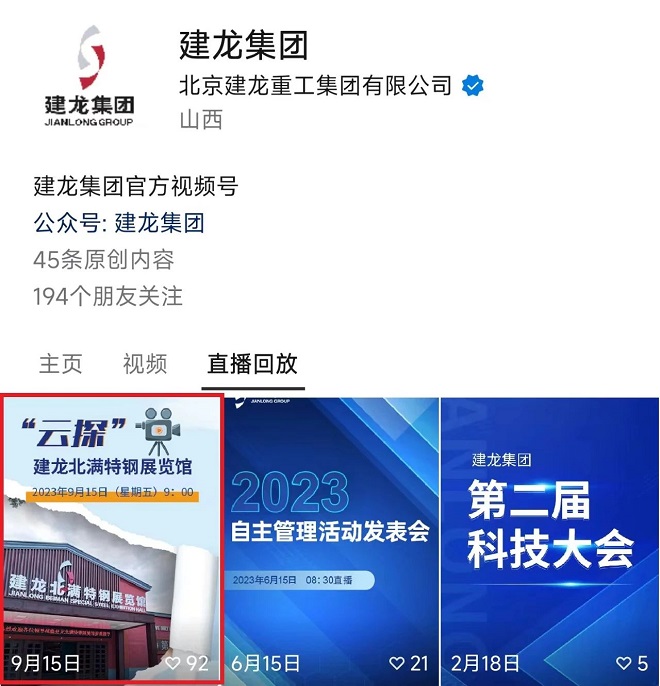Viewport: 660px width, 686px height.
Task: View the 建龙集团 profile avatar
Action: point(90,76)
